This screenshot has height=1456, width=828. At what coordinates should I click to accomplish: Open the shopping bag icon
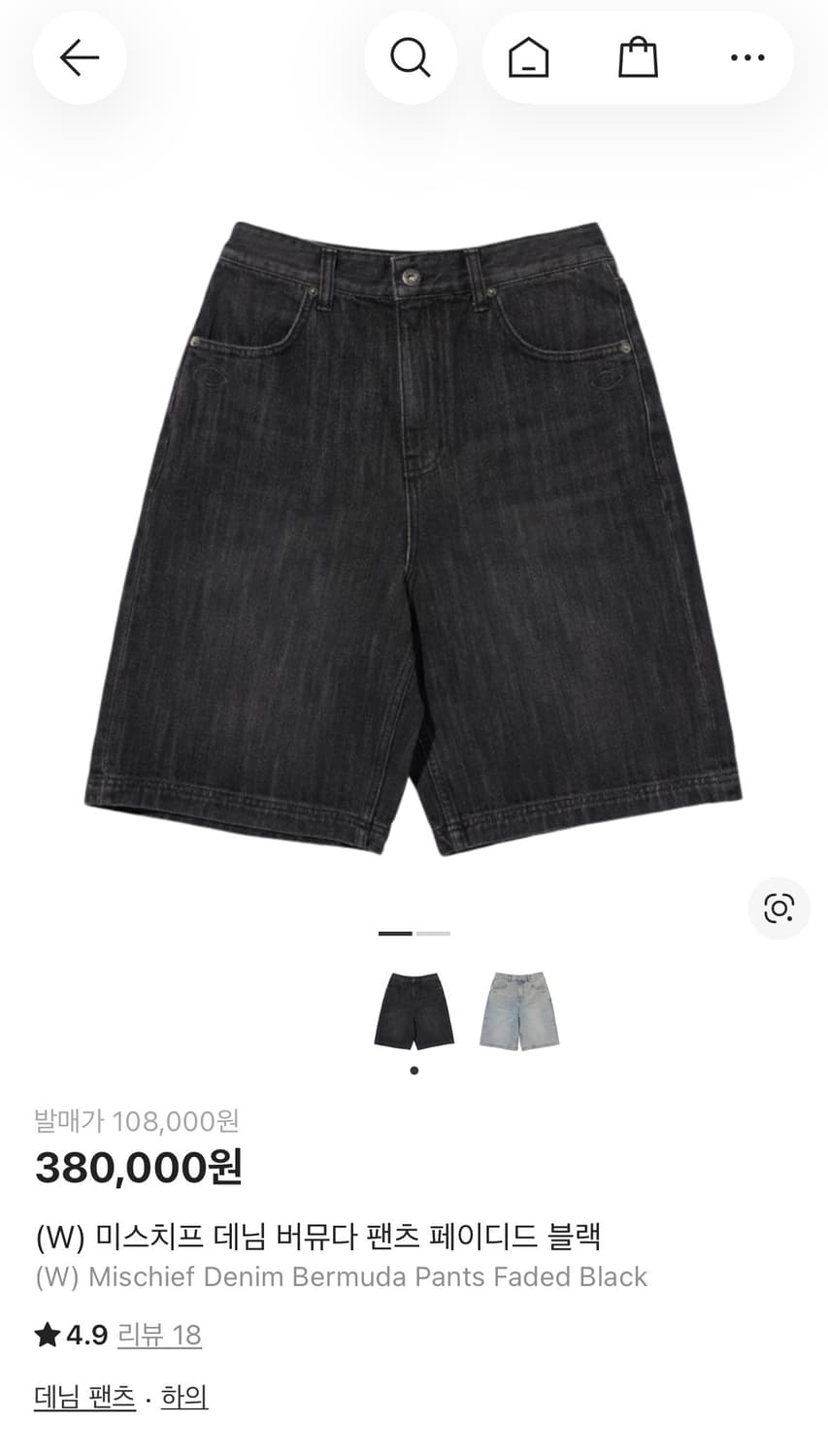pyautogui.click(x=636, y=57)
